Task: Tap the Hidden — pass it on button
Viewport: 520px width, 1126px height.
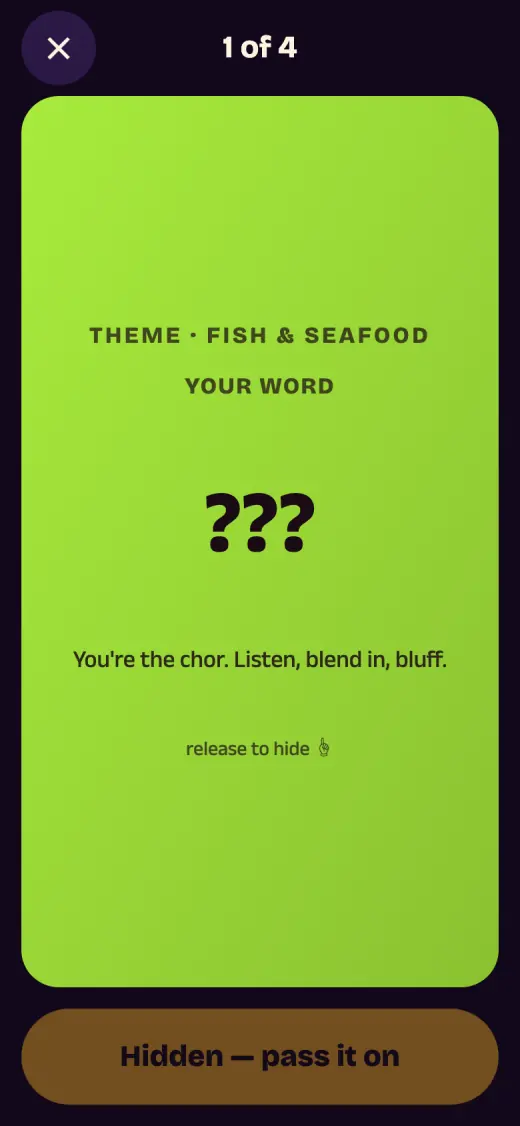Action: coord(260,1056)
